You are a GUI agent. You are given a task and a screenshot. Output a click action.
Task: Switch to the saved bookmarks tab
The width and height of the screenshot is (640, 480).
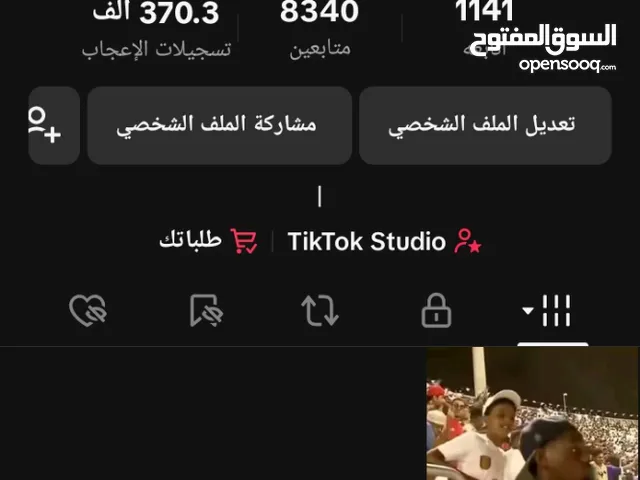pos(206,311)
